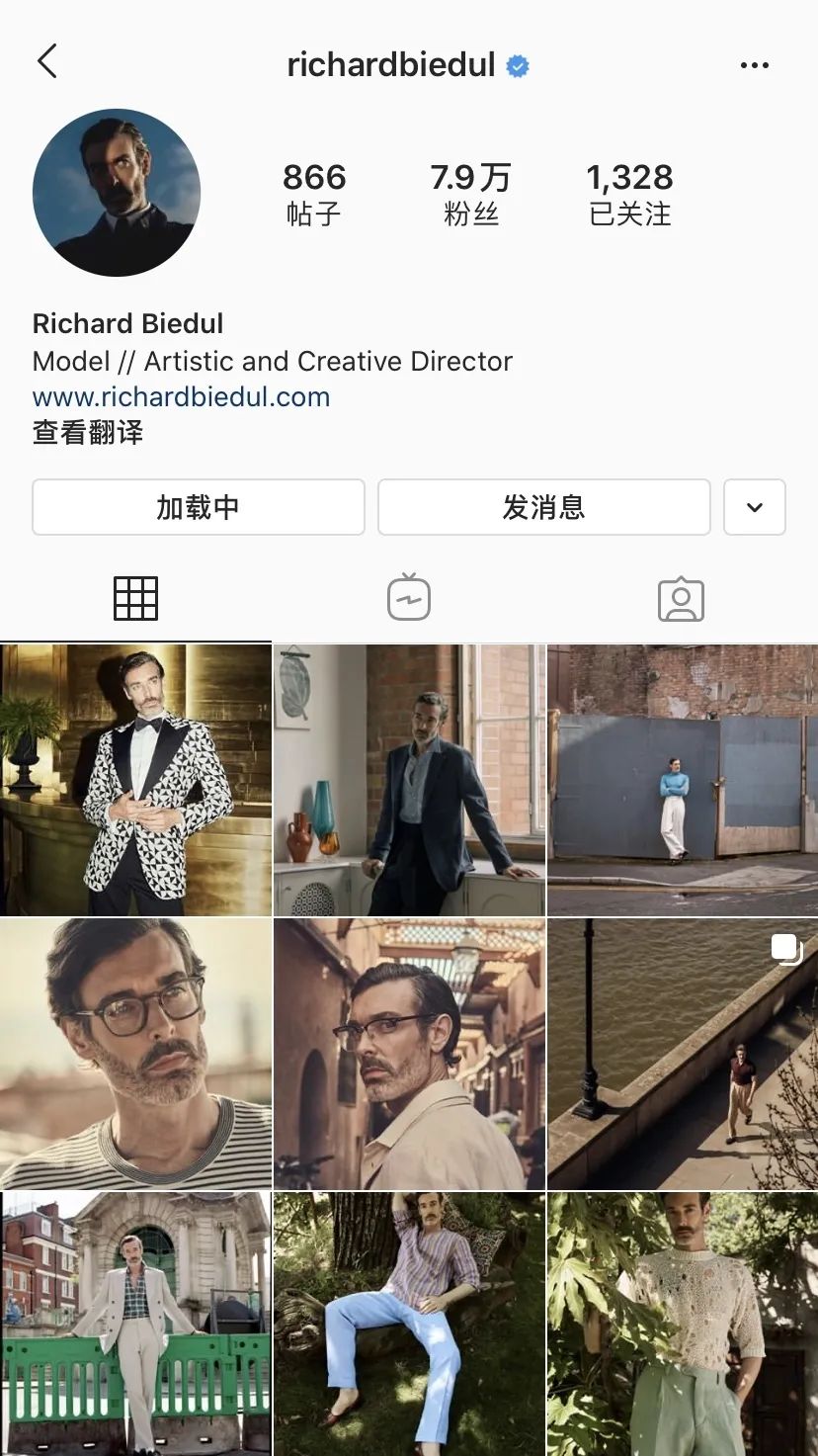Open the post with green barriers

pyautogui.click(x=135, y=1325)
